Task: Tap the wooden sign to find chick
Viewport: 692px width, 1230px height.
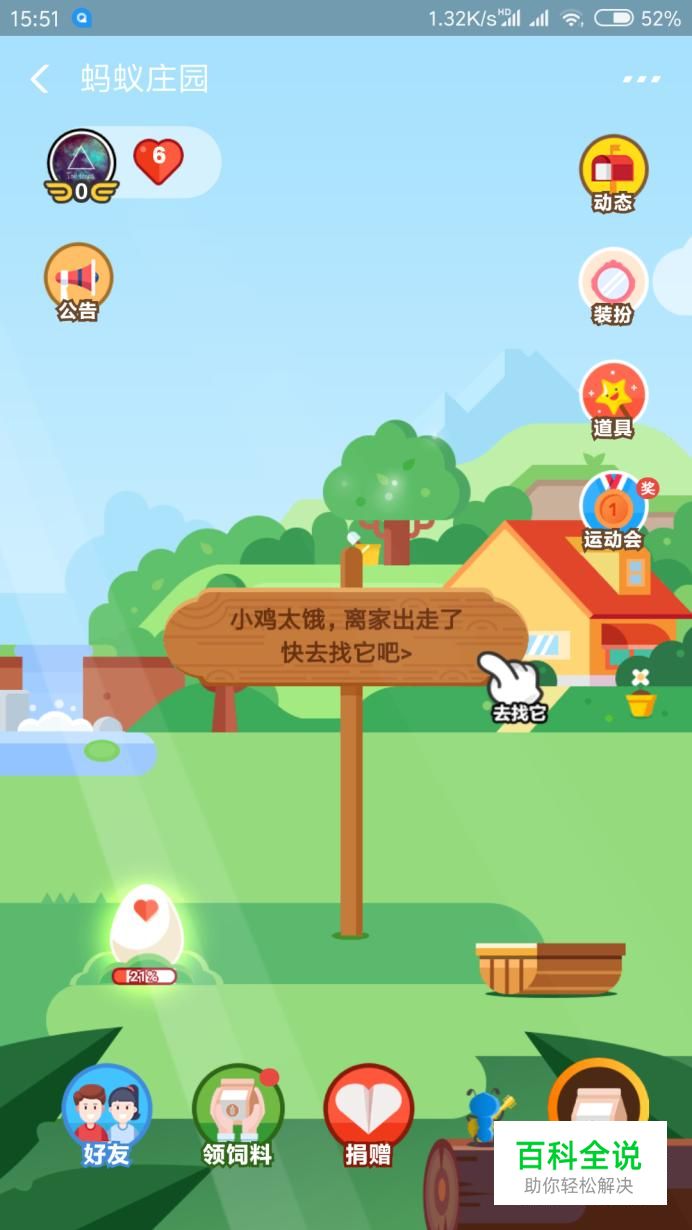Action: (x=345, y=635)
